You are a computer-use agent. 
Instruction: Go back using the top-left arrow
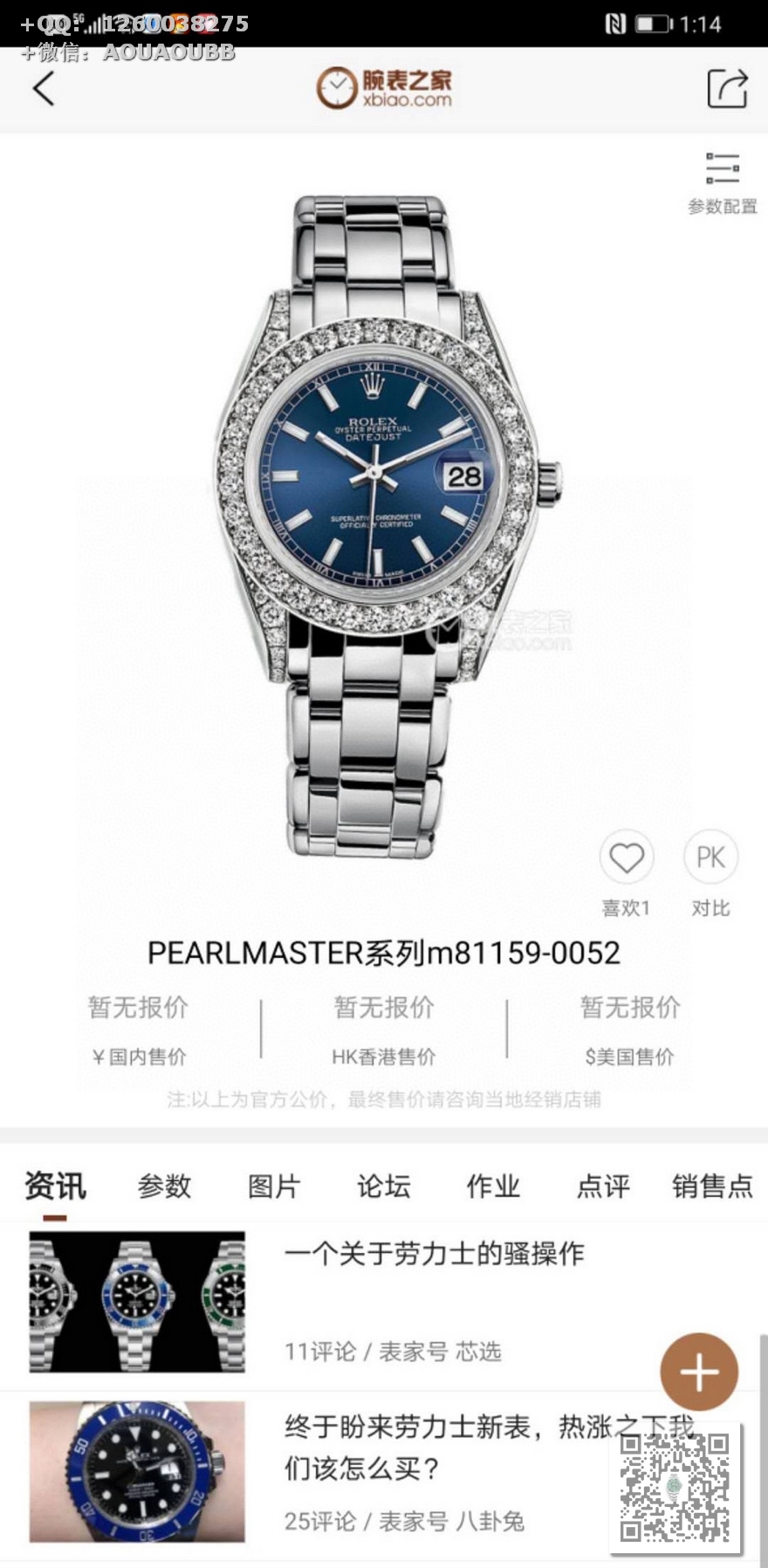[44, 89]
